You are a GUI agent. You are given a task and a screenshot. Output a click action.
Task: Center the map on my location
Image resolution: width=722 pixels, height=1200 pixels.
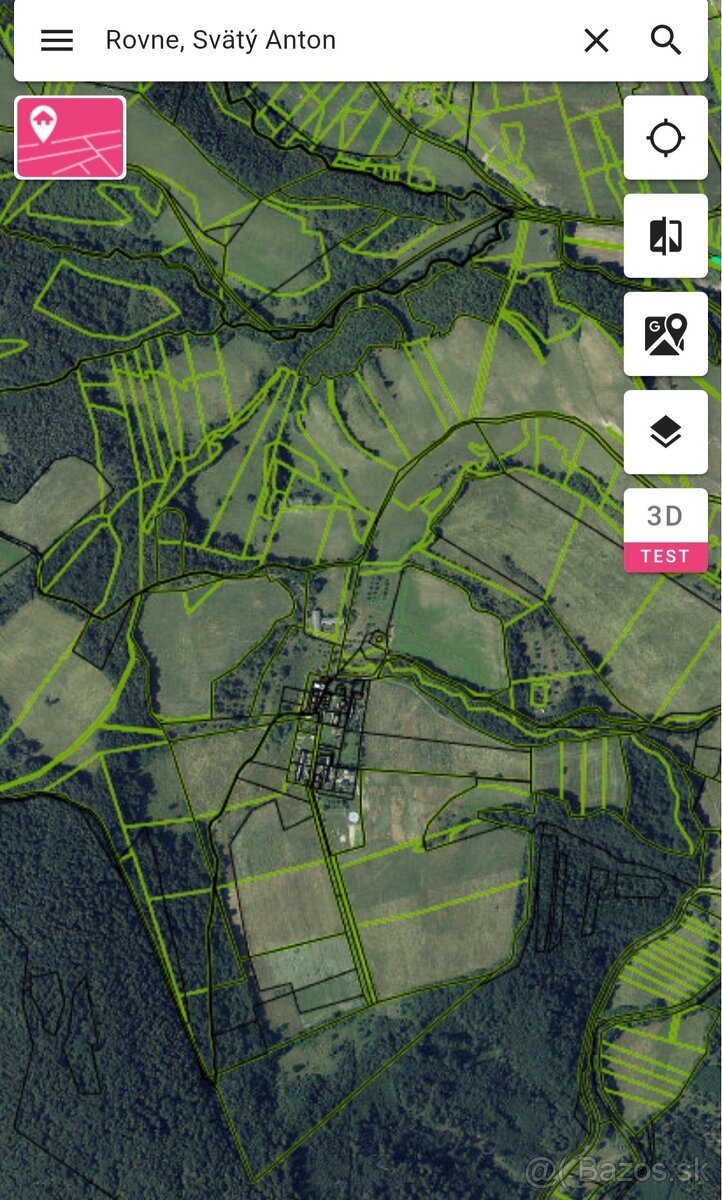click(666, 138)
